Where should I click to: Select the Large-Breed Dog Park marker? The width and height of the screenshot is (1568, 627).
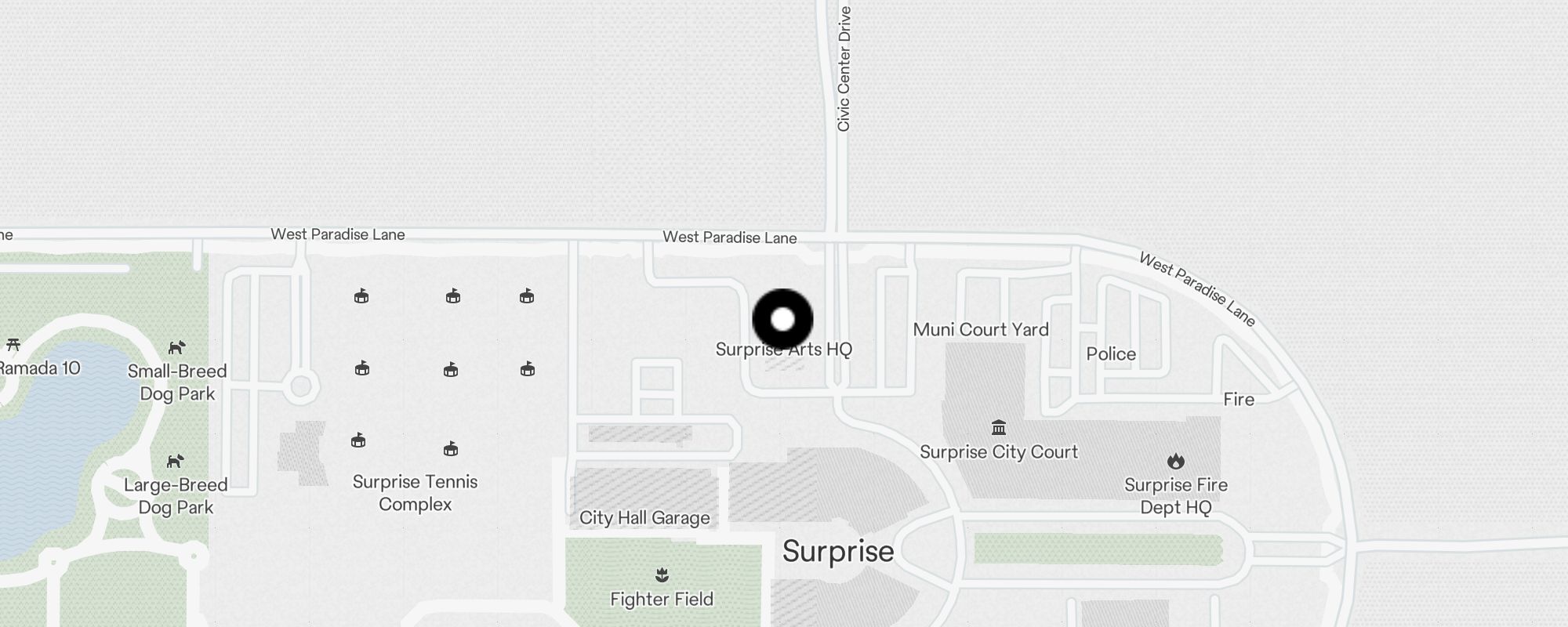[x=176, y=461]
